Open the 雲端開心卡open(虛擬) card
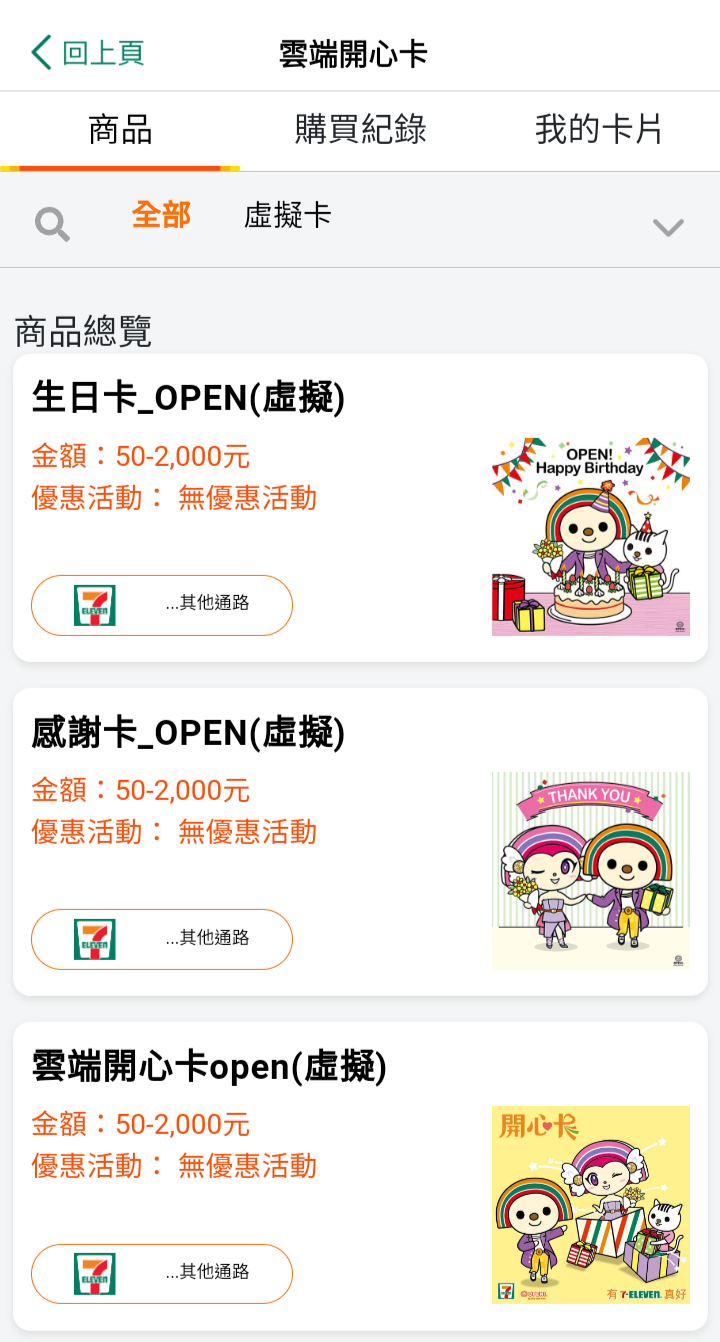This screenshot has width=720, height=1342. click(210, 1067)
